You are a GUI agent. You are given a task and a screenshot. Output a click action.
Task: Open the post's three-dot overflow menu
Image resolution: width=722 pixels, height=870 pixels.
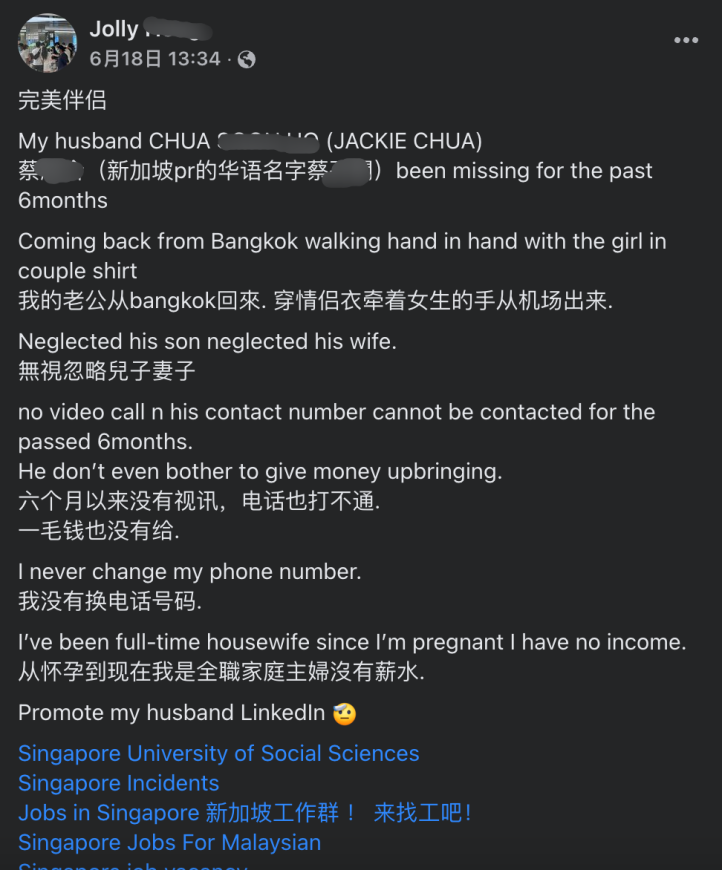[x=686, y=40]
